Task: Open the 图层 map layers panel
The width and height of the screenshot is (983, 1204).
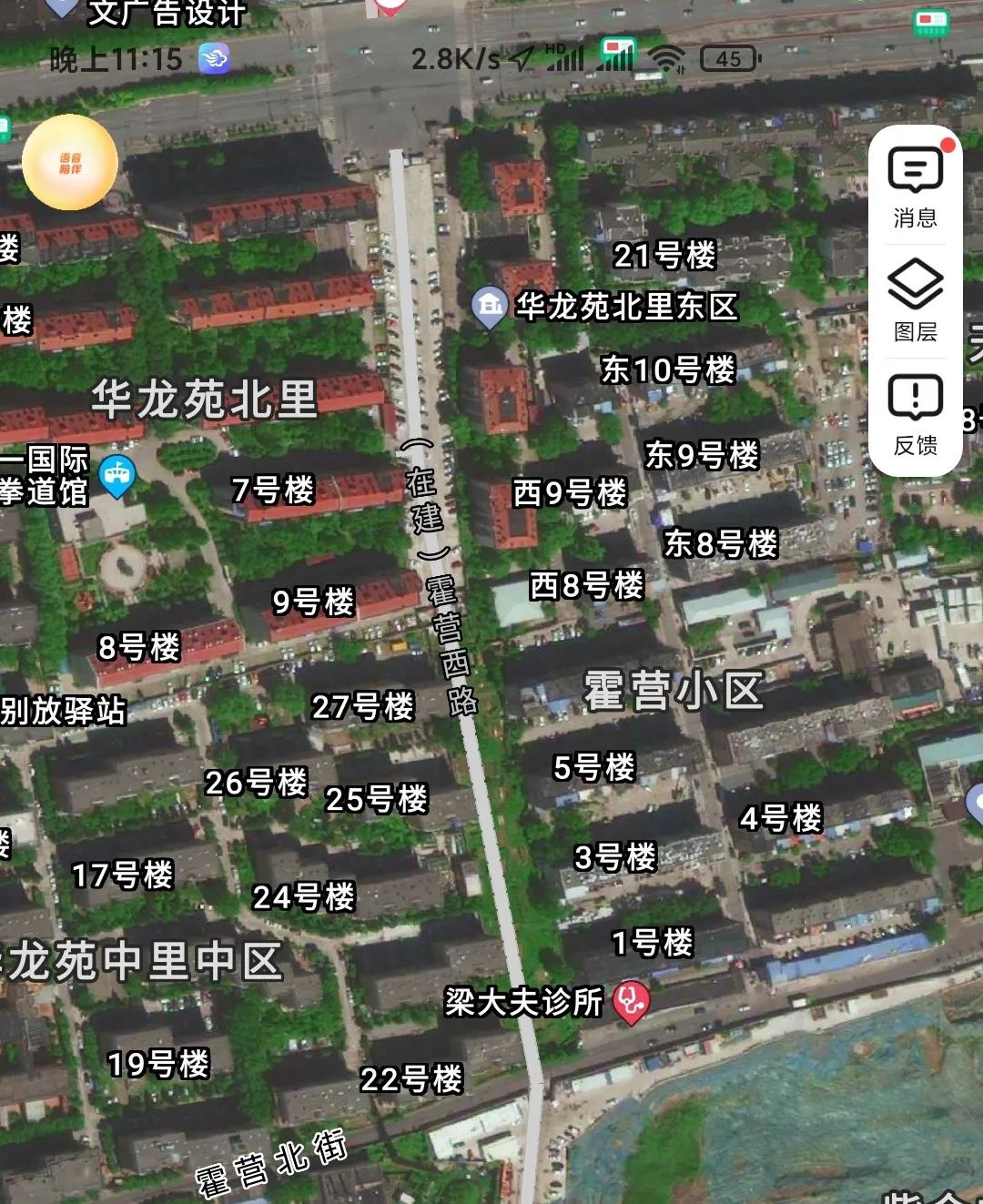Action: pyautogui.click(x=915, y=300)
